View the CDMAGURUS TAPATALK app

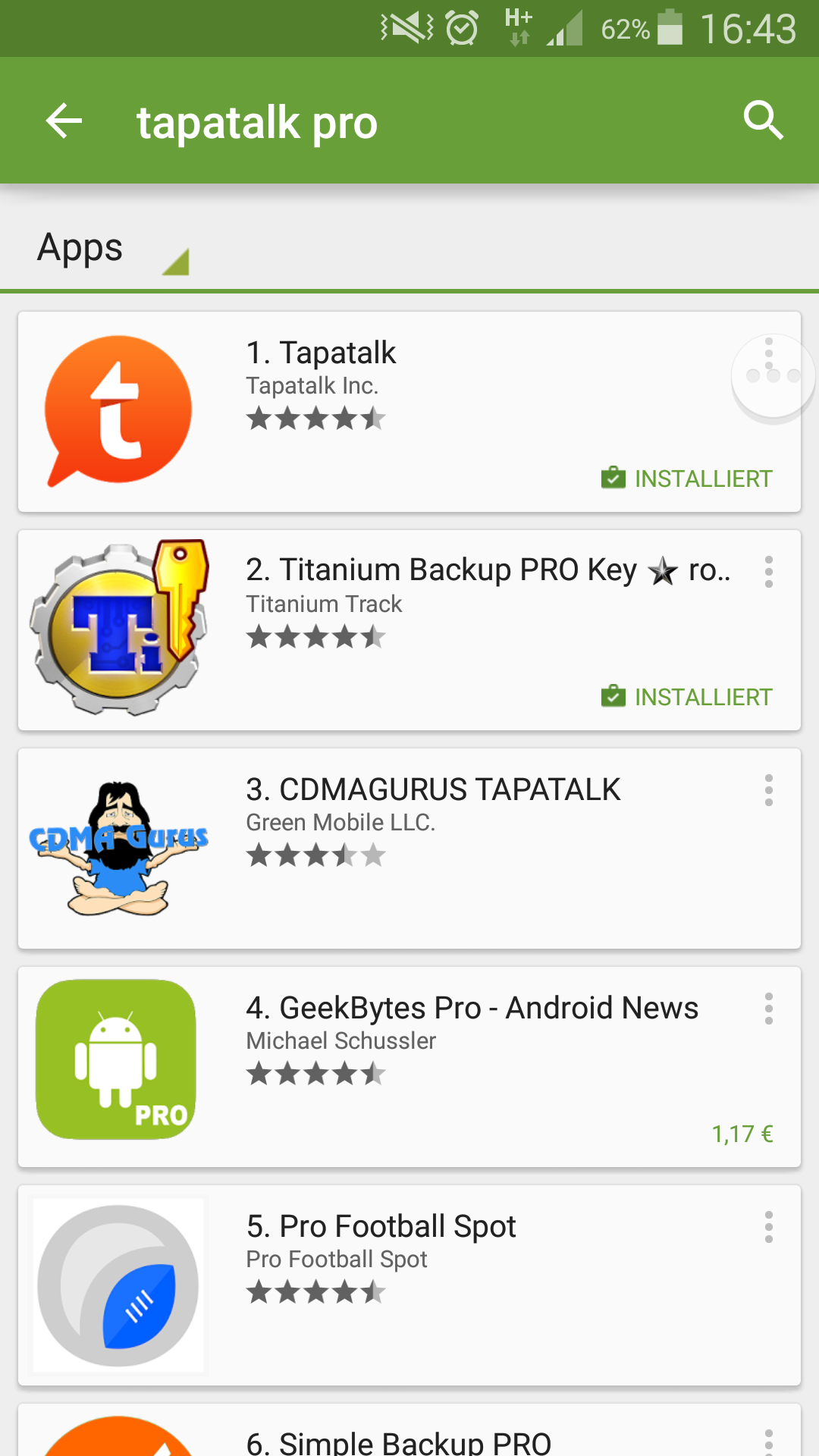click(x=409, y=849)
